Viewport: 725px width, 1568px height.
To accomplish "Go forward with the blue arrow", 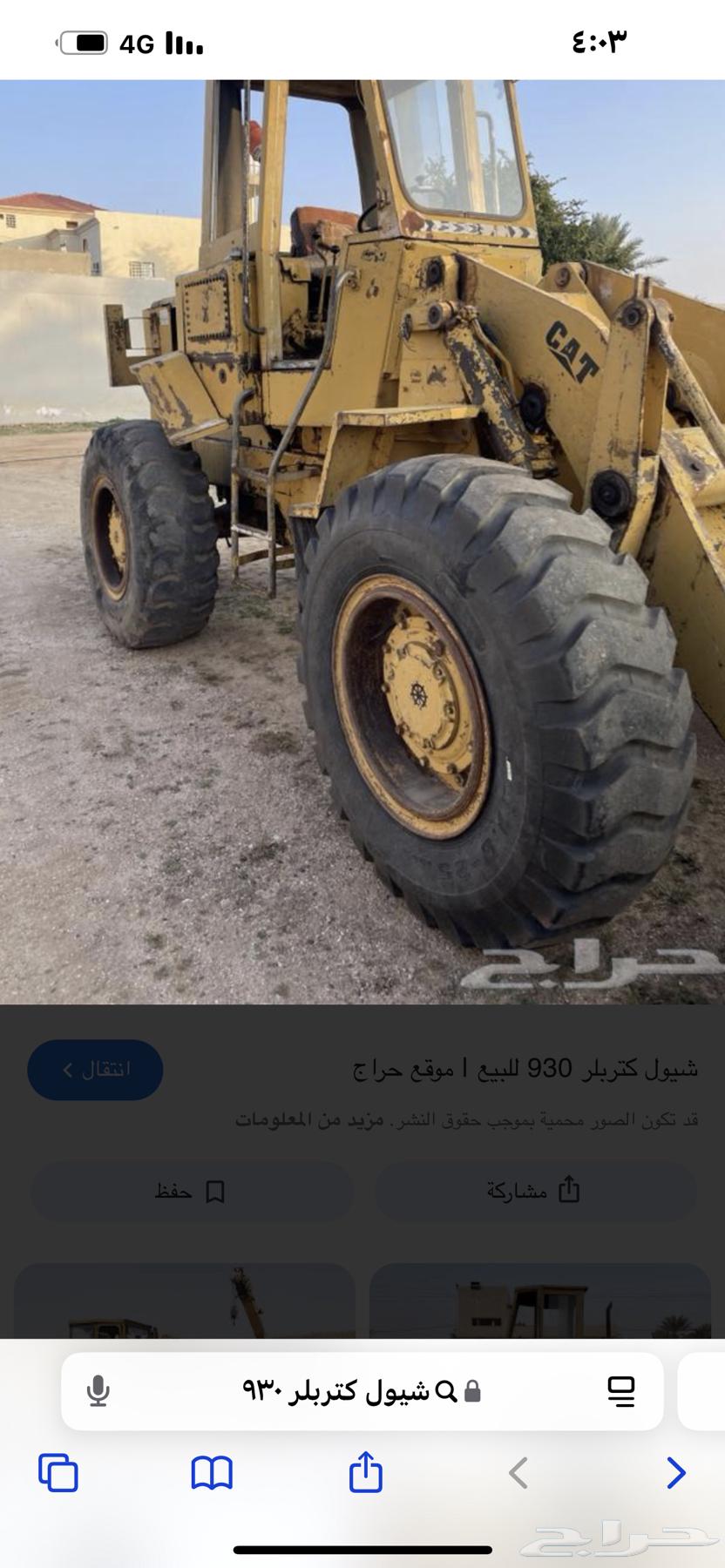I will [675, 1473].
